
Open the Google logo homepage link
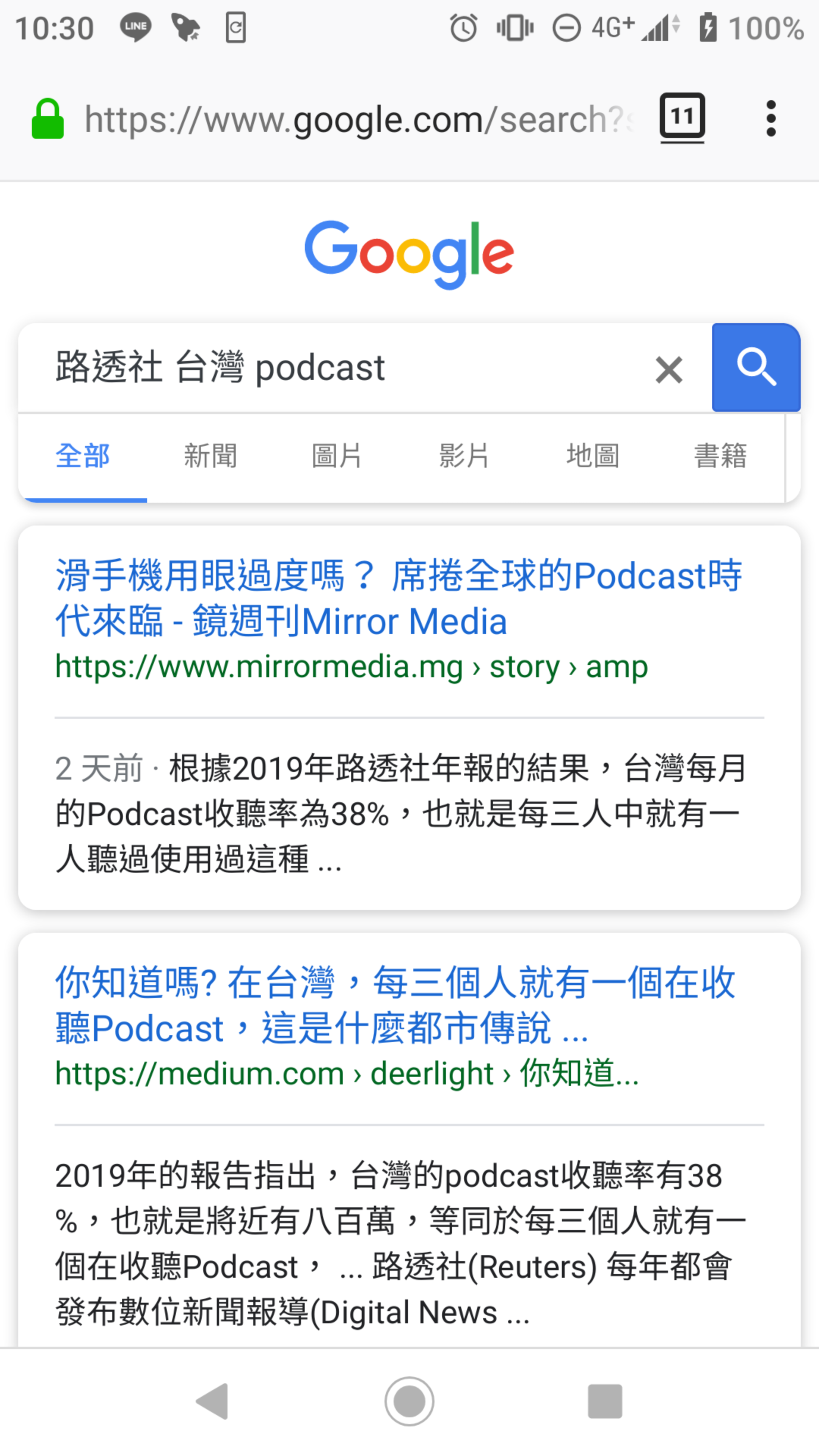[409, 254]
